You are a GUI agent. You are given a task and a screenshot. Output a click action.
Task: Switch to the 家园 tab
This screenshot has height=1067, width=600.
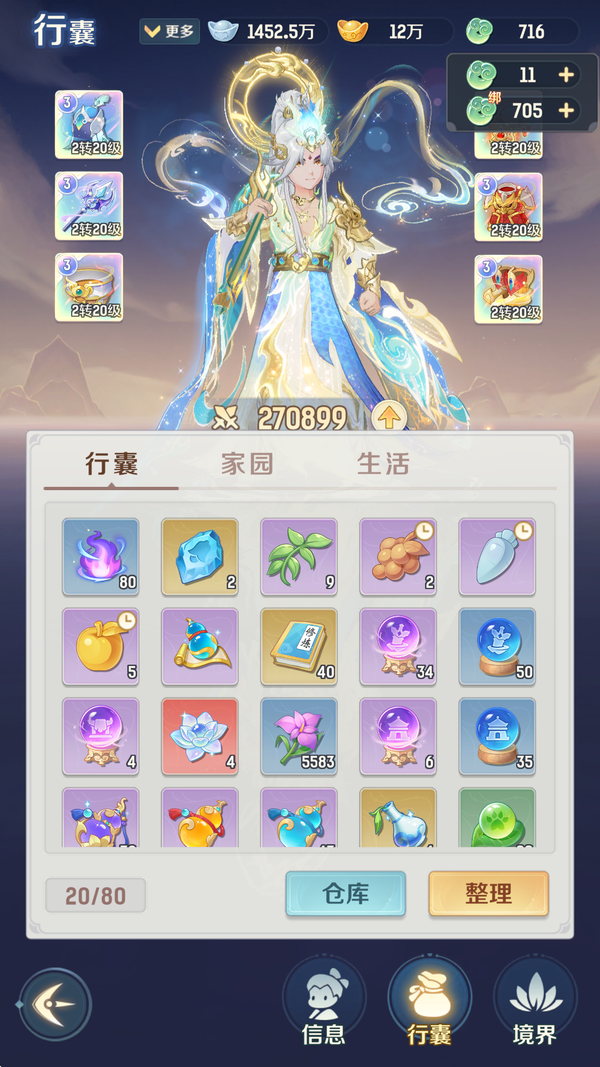pos(247,464)
